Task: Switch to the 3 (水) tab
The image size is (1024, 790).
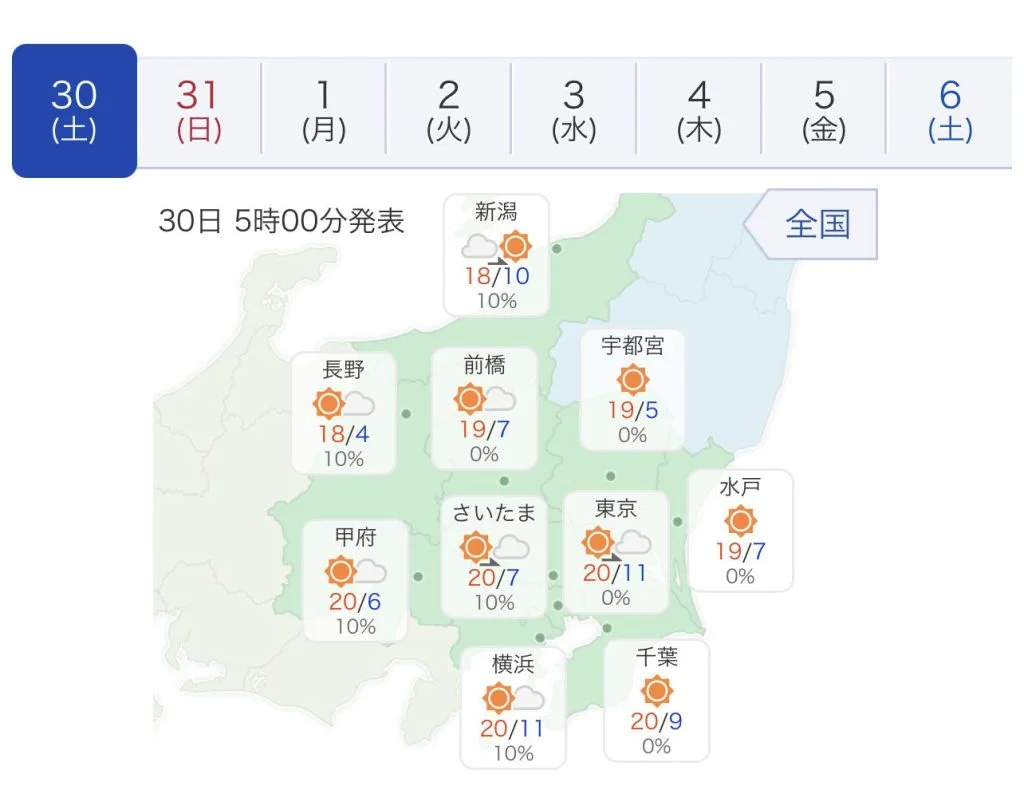Action: click(x=573, y=111)
